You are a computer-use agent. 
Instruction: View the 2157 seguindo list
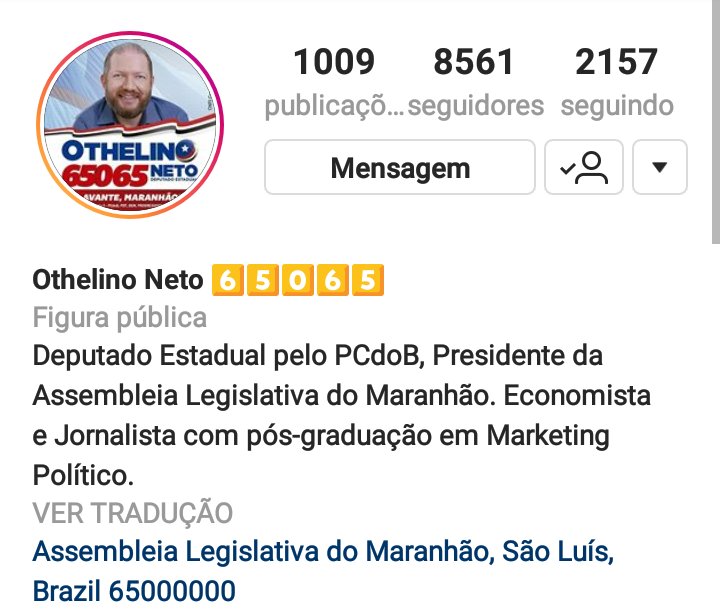coord(617,82)
